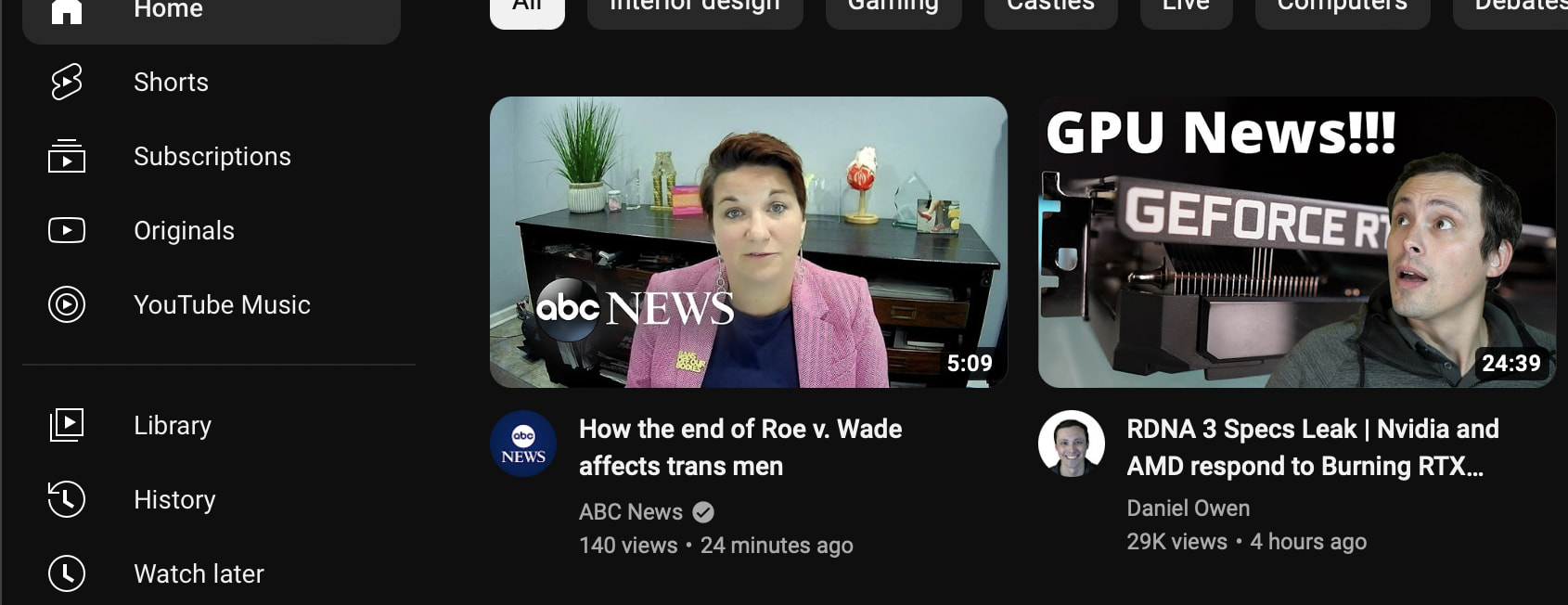Screen dimensions: 1568x605
Task: Go to the Home section
Action: 167,11
